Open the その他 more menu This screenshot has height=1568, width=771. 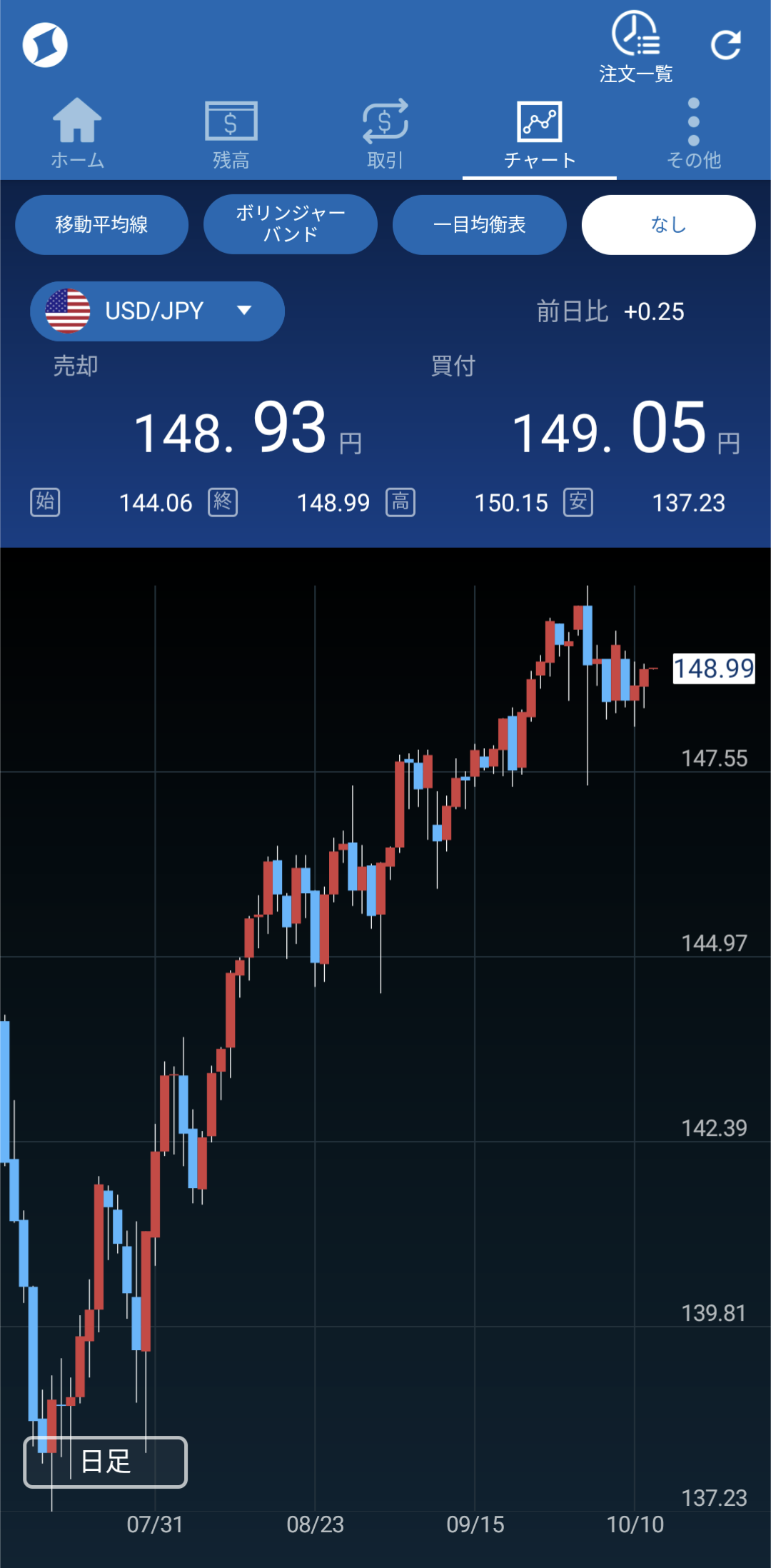coord(693,134)
